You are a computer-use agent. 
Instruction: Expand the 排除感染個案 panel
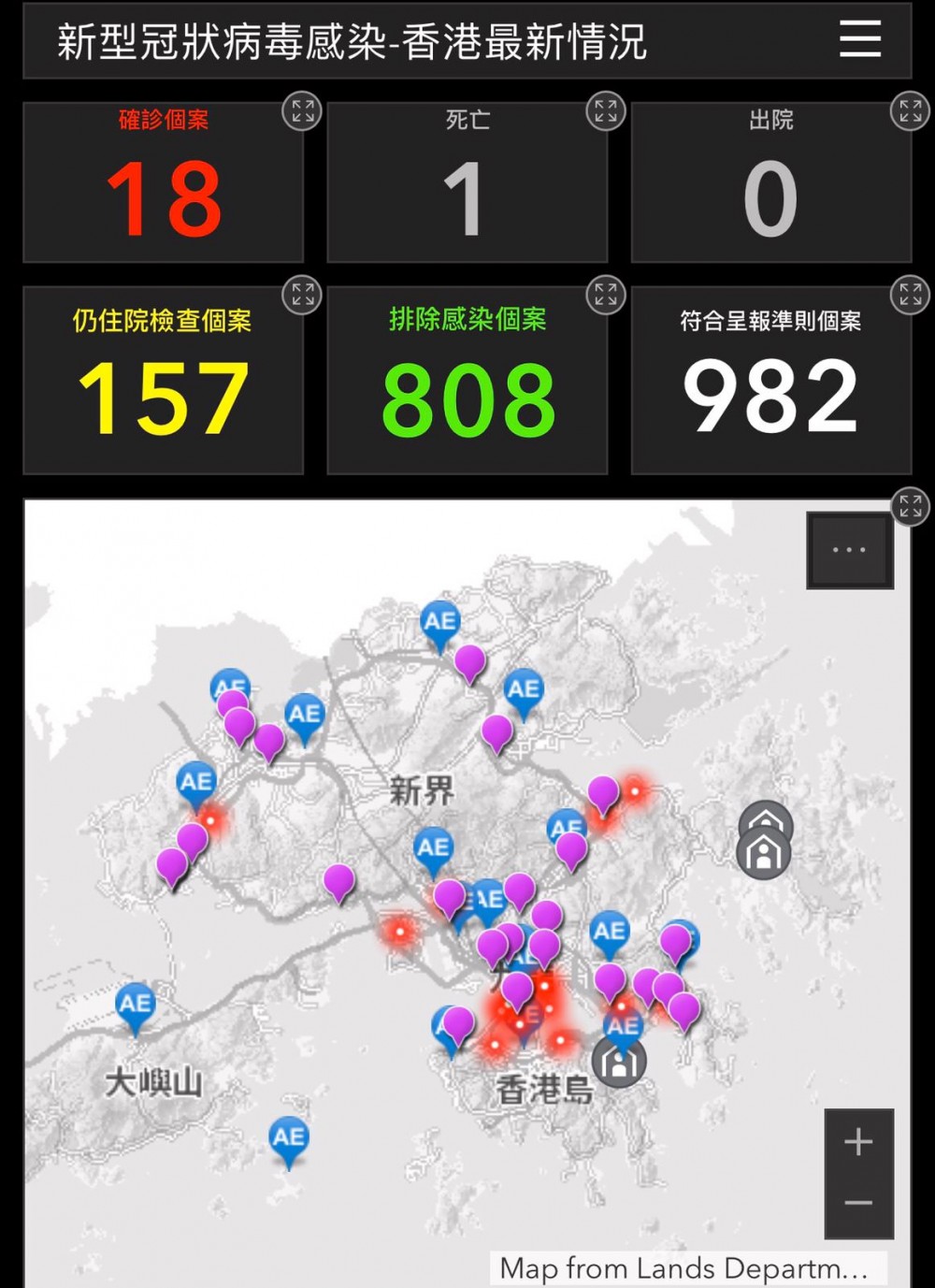(x=606, y=296)
